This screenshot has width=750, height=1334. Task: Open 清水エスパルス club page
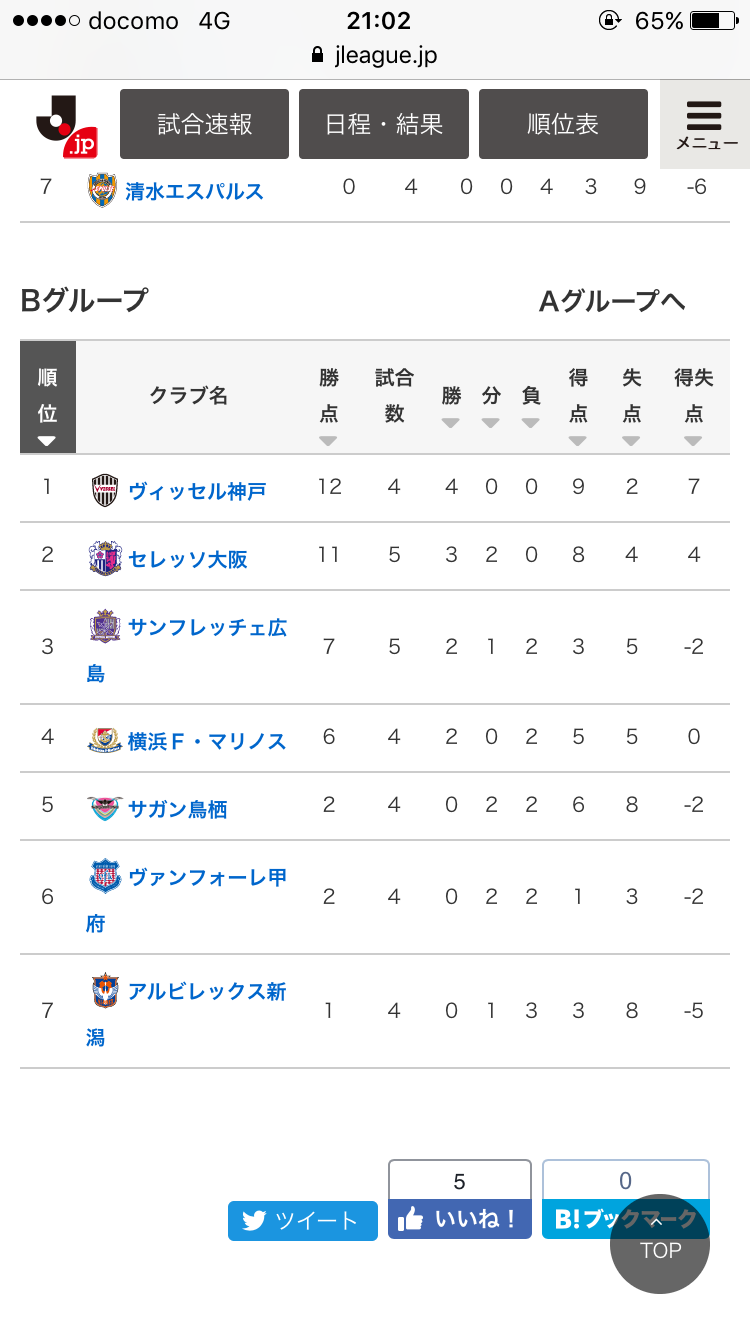tap(194, 190)
